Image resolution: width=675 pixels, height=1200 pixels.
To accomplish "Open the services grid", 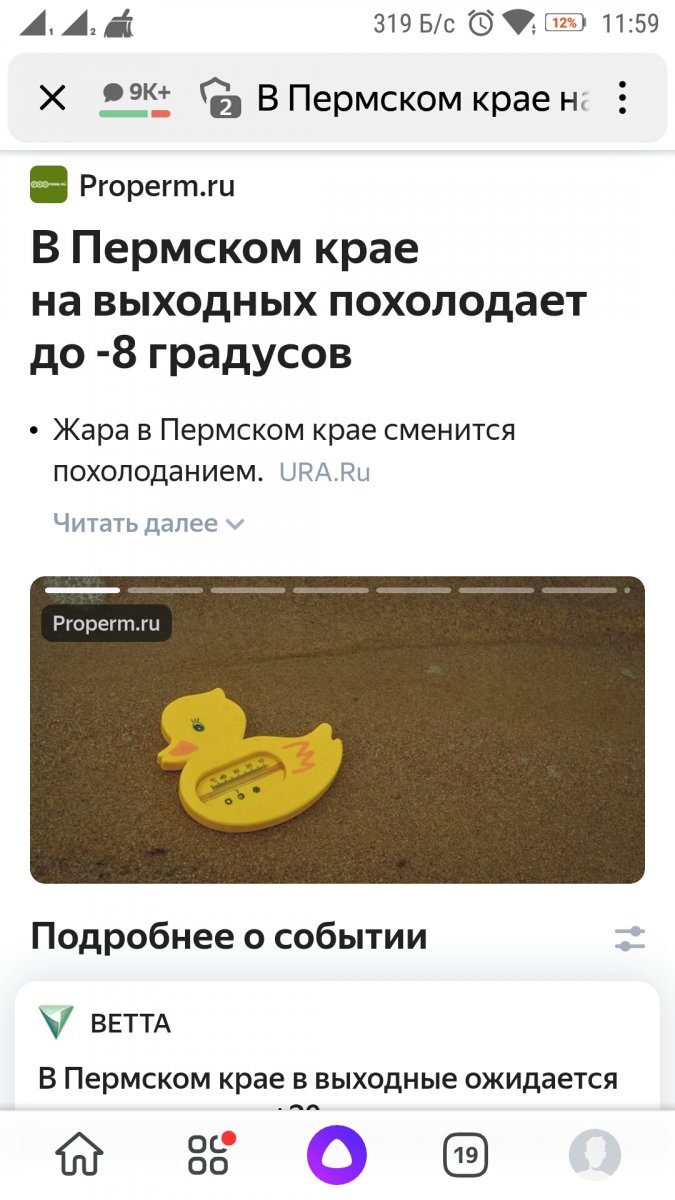I will (x=209, y=1156).
